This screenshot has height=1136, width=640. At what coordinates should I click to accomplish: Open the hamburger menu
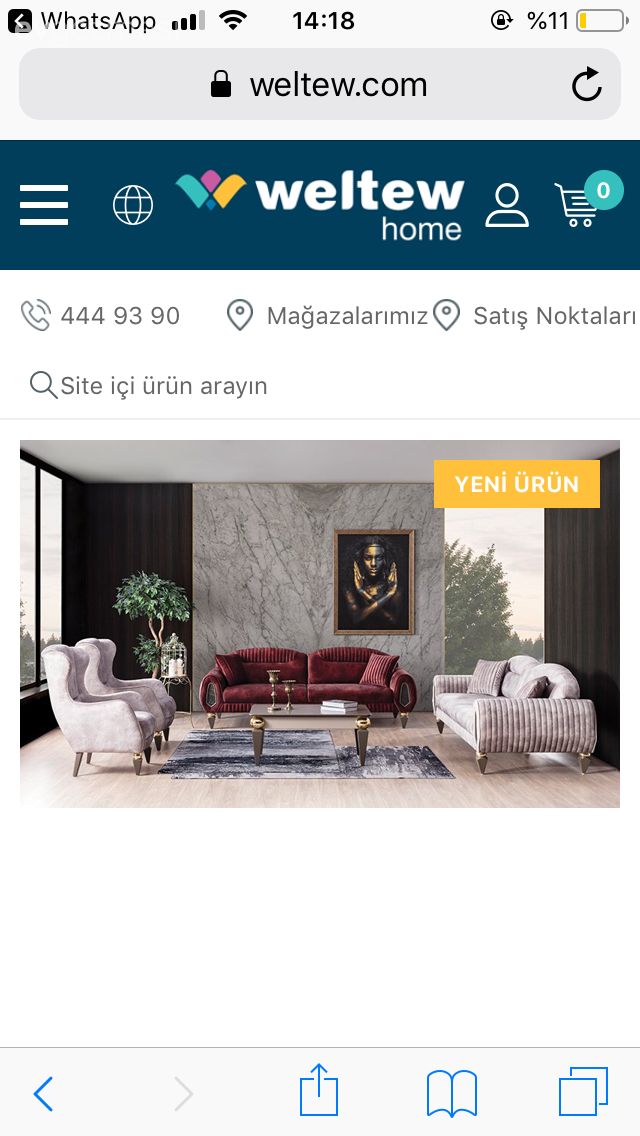(44, 205)
